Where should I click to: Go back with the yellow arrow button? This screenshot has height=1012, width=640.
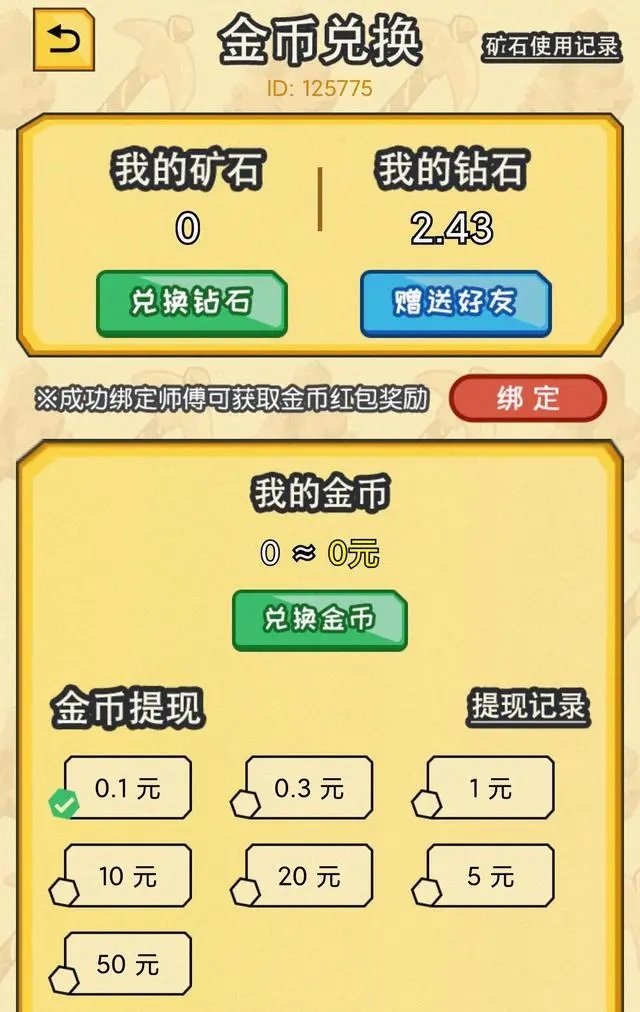click(63, 40)
